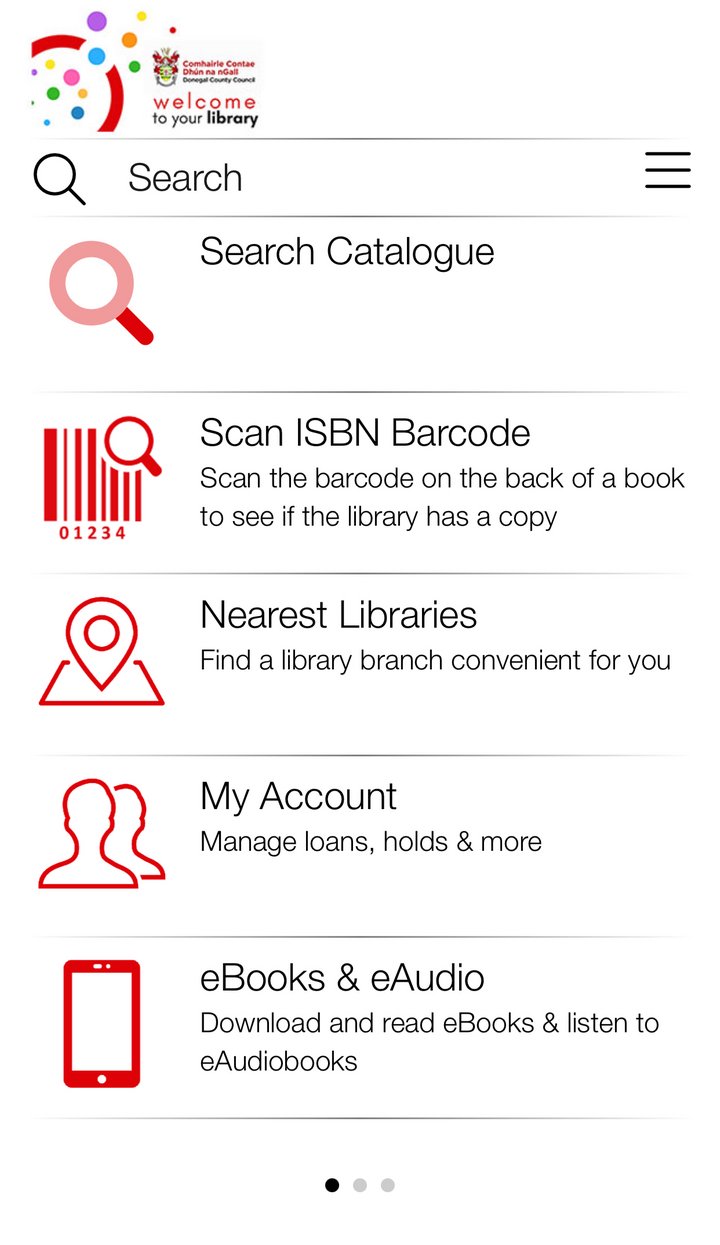The image size is (720, 1245).
Task: Tap the Scan ISBN Barcode icon
Action: [x=100, y=476]
